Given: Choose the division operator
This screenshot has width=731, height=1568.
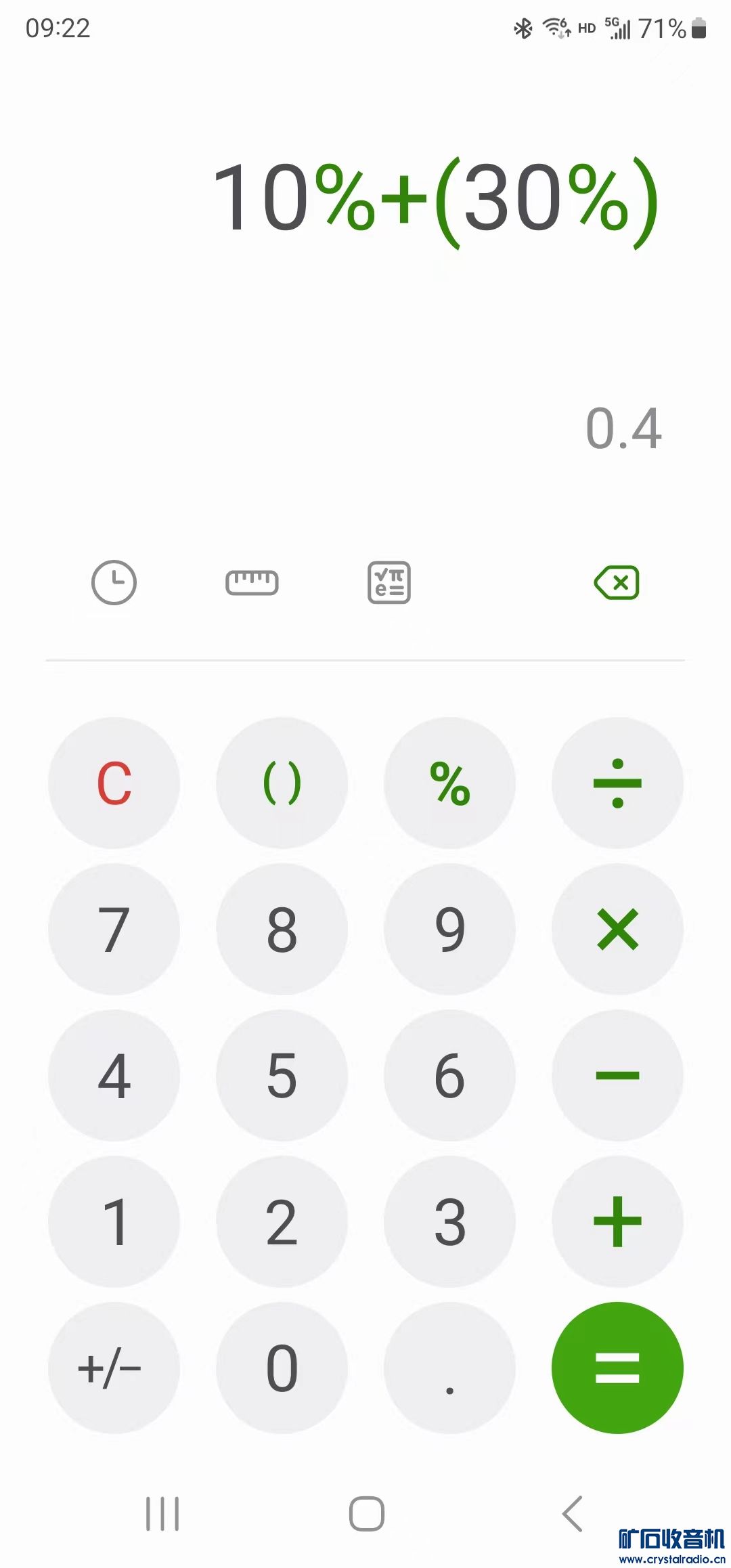Looking at the screenshot, I should (x=617, y=783).
